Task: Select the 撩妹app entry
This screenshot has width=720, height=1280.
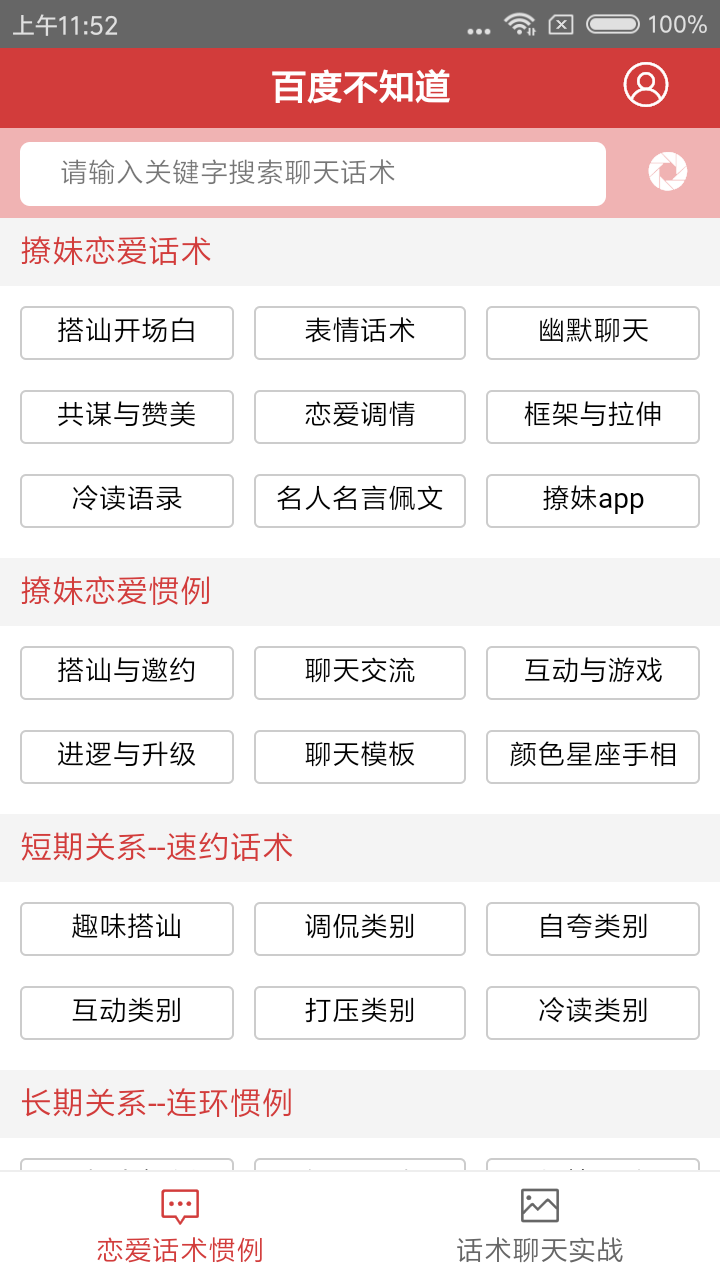Action: click(592, 501)
